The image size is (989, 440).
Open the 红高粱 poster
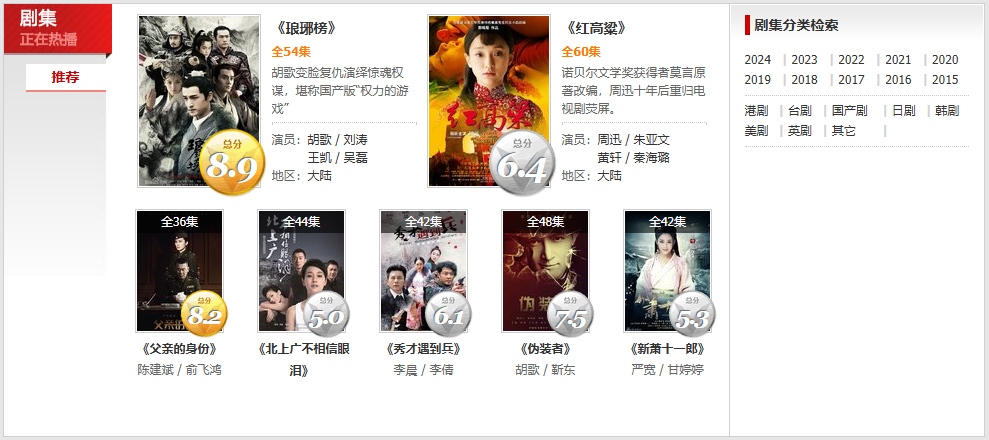tap(488, 100)
